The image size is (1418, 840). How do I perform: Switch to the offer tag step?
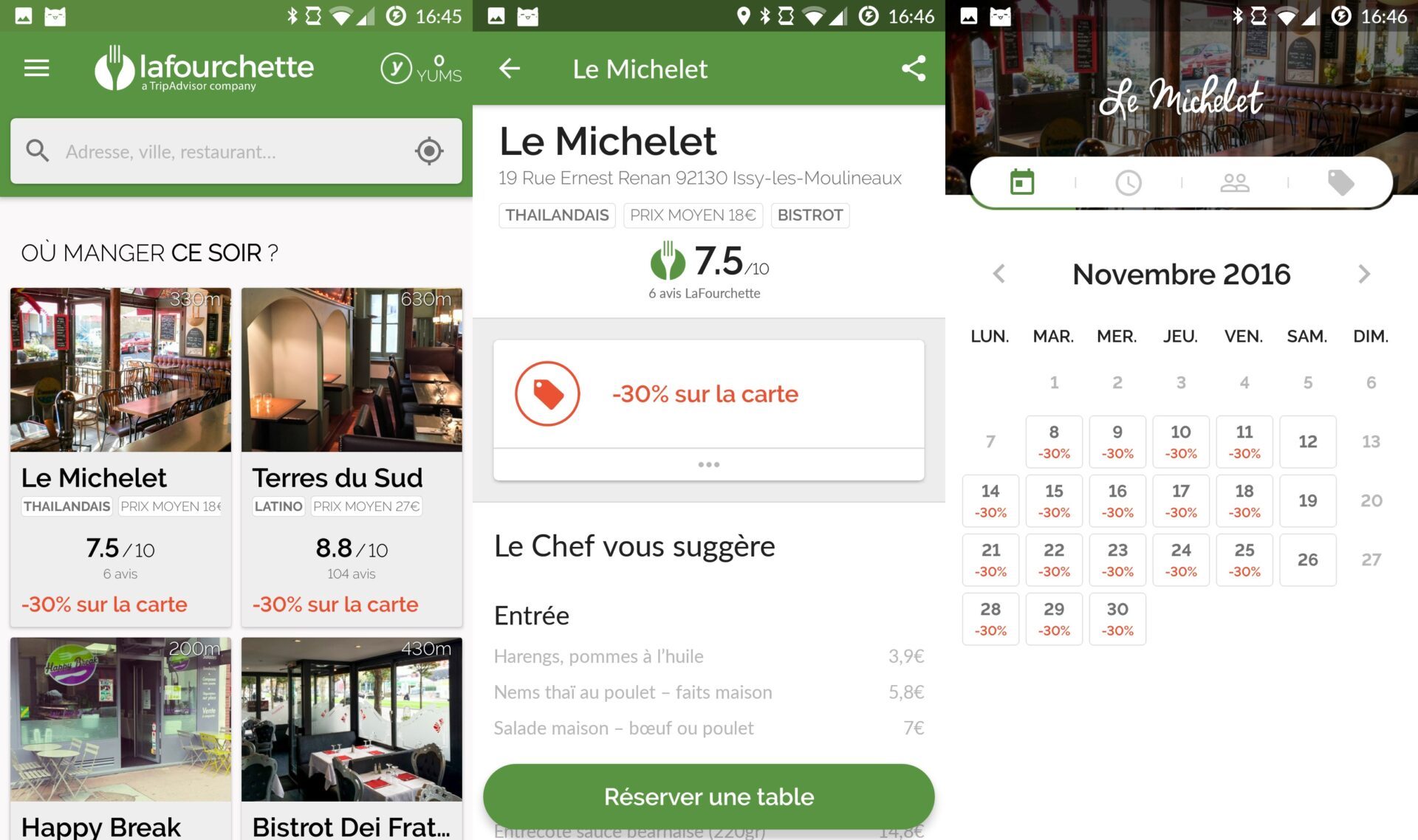pyautogui.click(x=1340, y=183)
